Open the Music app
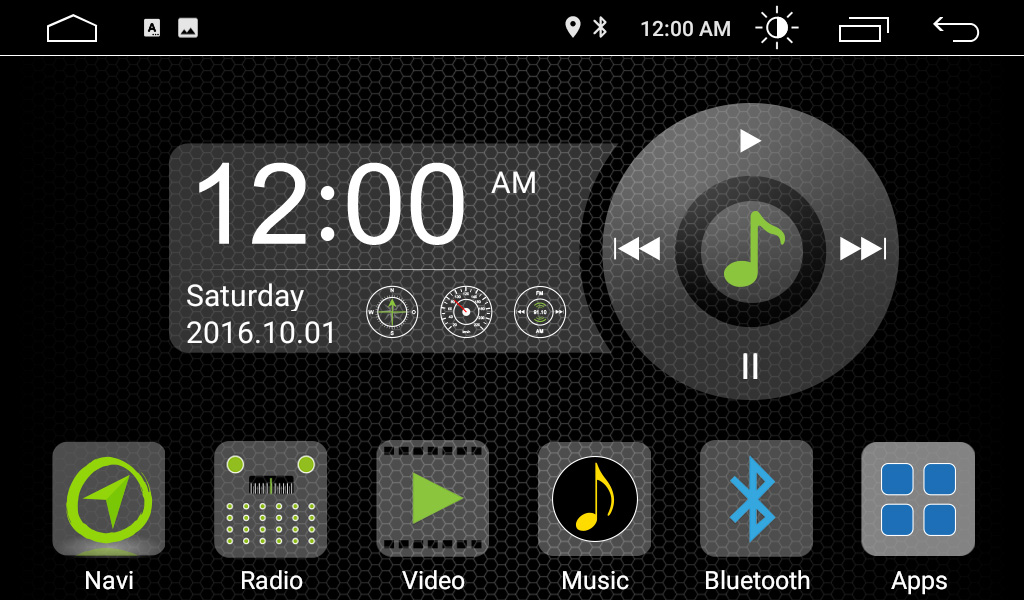The width and height of the screenshot is (1024, 600). click(595, 499)
